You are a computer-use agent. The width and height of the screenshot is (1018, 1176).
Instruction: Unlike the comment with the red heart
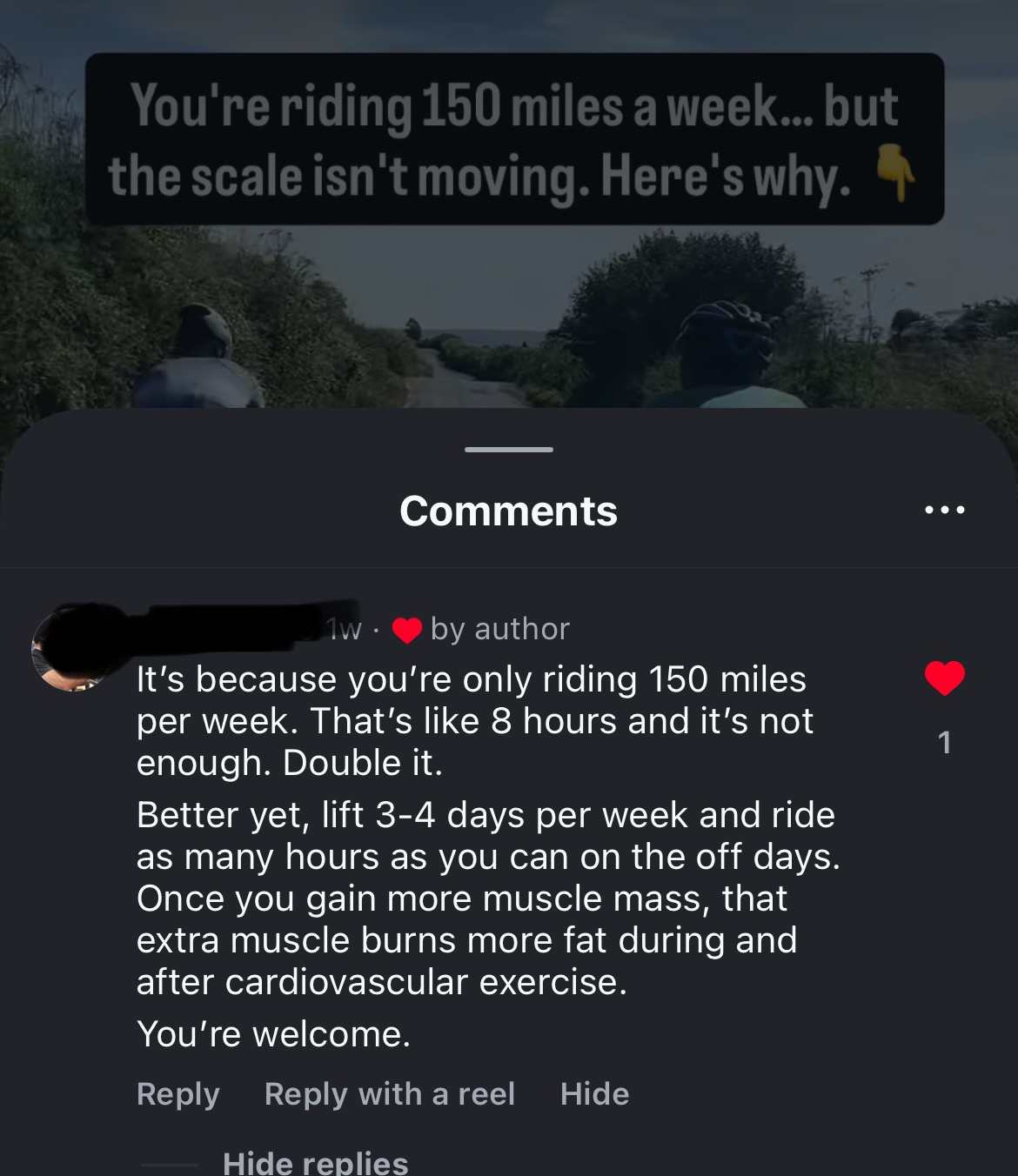click(x=944, y=678)
